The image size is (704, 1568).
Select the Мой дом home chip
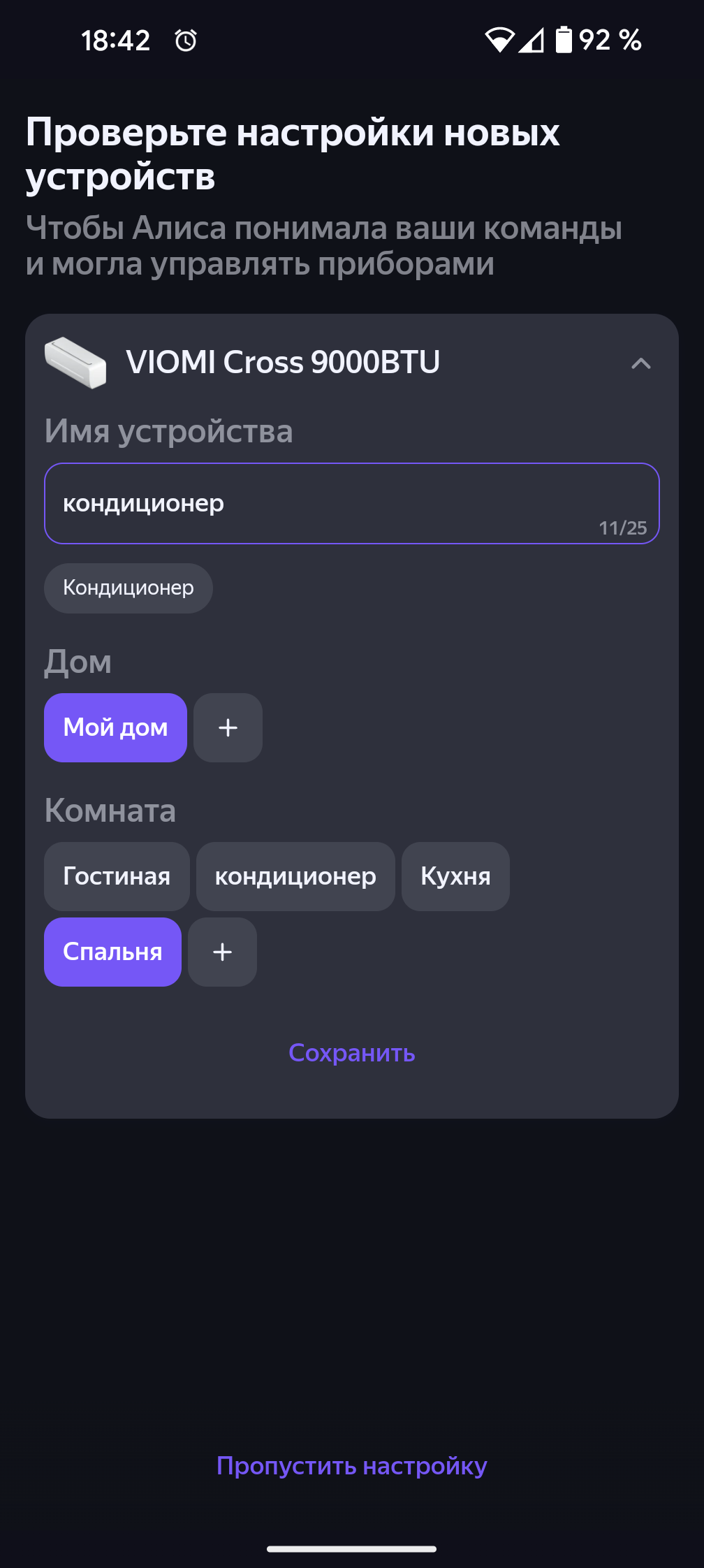[115, 727]
